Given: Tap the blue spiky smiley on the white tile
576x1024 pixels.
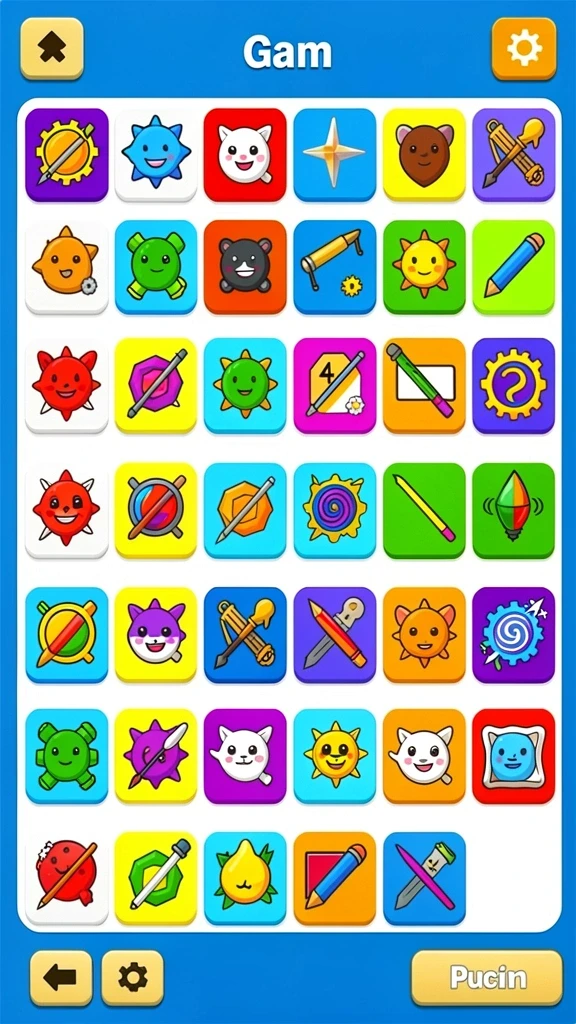Looking at the screenshot, I should [x=155, y=155].
